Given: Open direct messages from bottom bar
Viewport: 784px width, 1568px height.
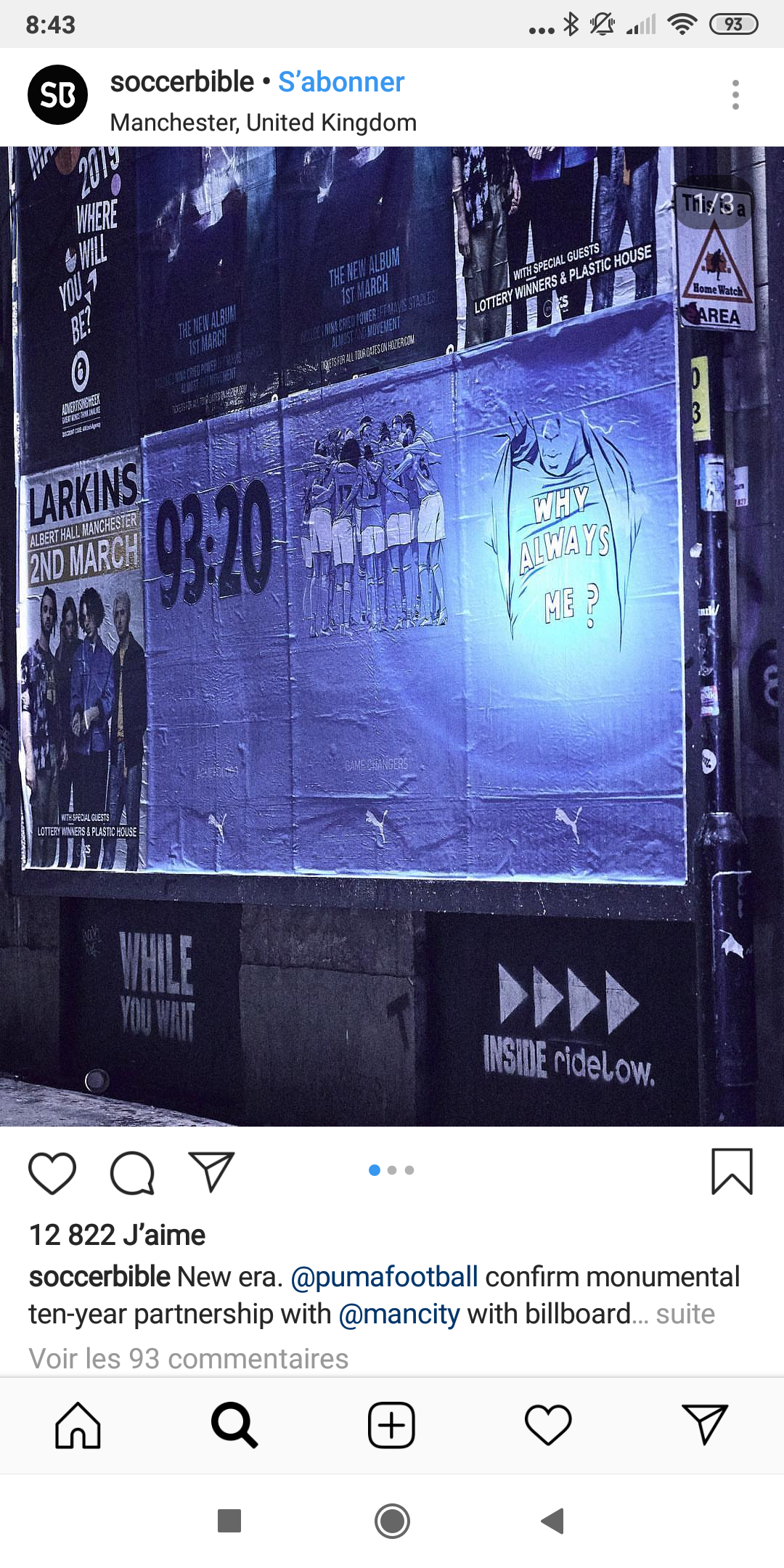Looking at the screenshot, I should point(705,1424).
